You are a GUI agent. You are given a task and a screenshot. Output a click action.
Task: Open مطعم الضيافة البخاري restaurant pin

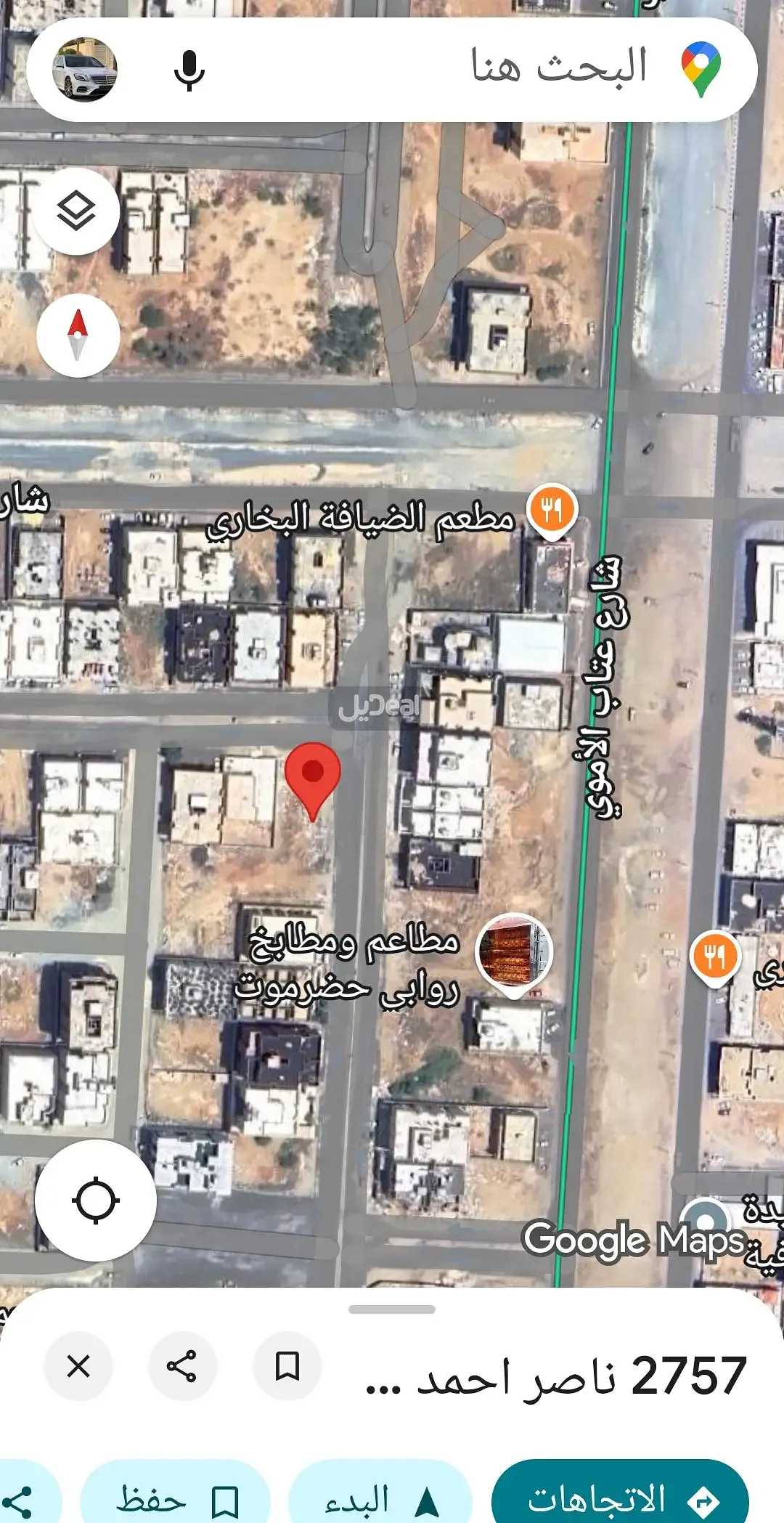coord(552,509)
